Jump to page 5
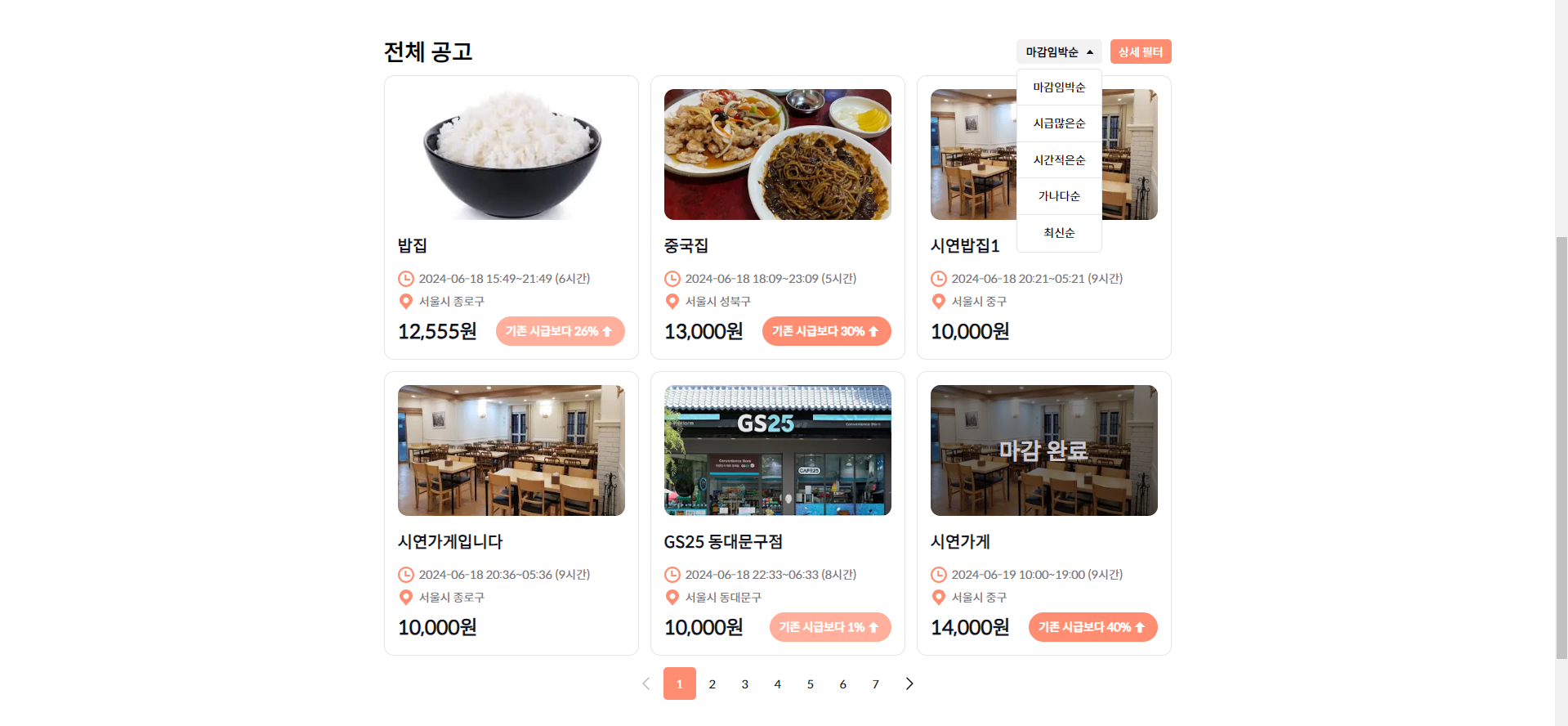 click(811, 683)
